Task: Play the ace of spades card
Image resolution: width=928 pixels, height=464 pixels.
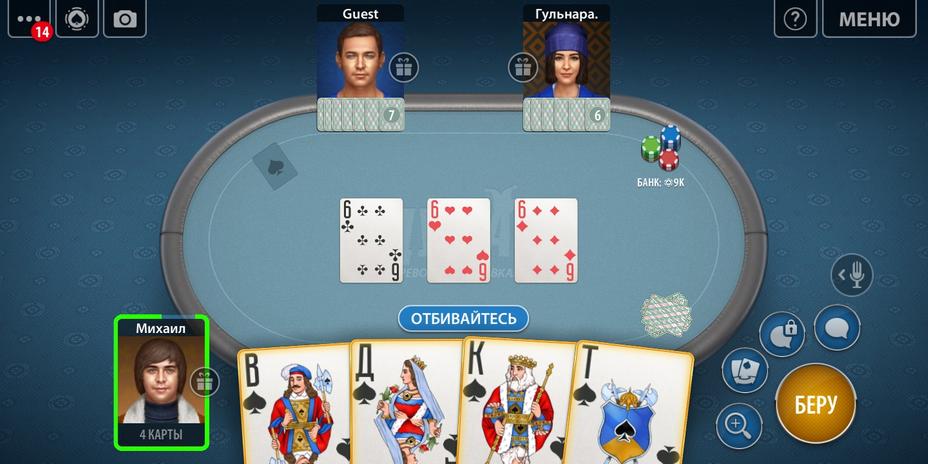Action: pos(635,410)
